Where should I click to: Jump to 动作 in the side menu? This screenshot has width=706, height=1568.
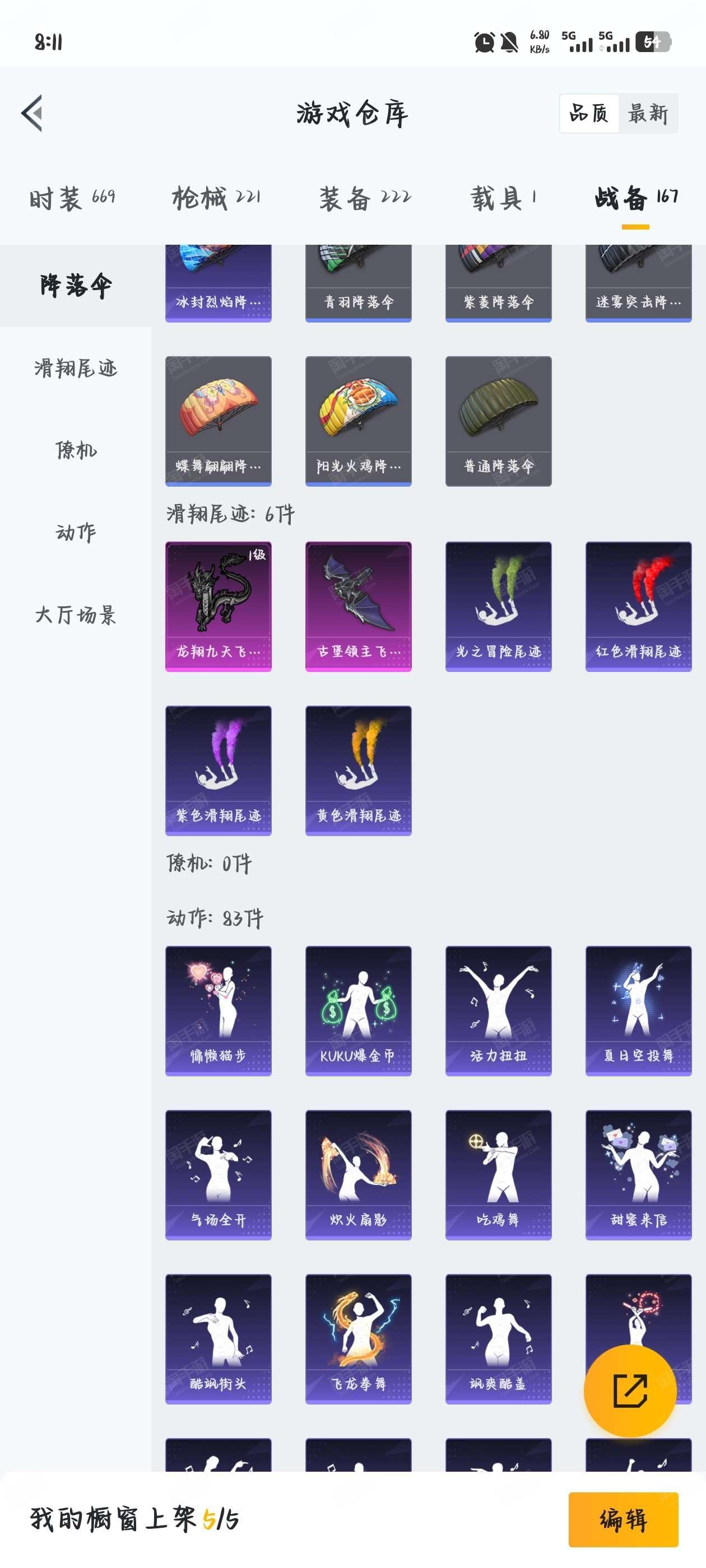(76, 533)
